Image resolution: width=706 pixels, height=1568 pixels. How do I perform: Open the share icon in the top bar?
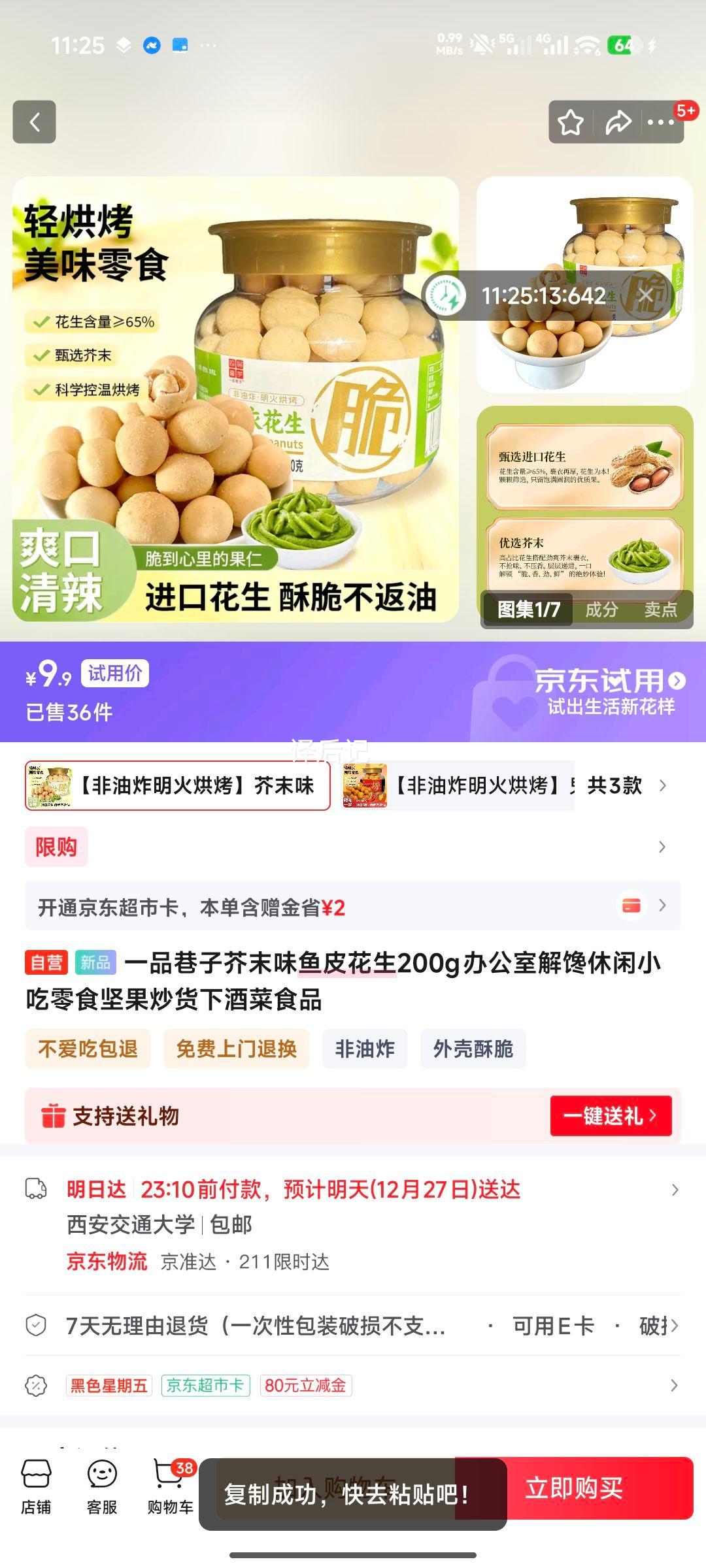coord(618,122)
